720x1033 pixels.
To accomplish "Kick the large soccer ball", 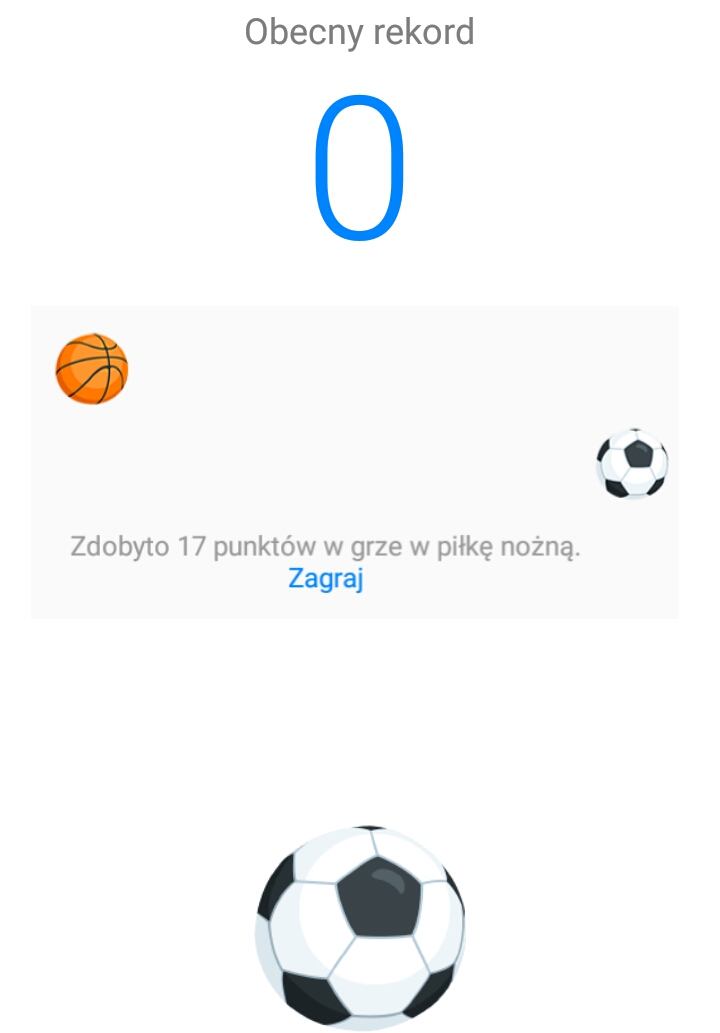I will (x=360, y=928).
